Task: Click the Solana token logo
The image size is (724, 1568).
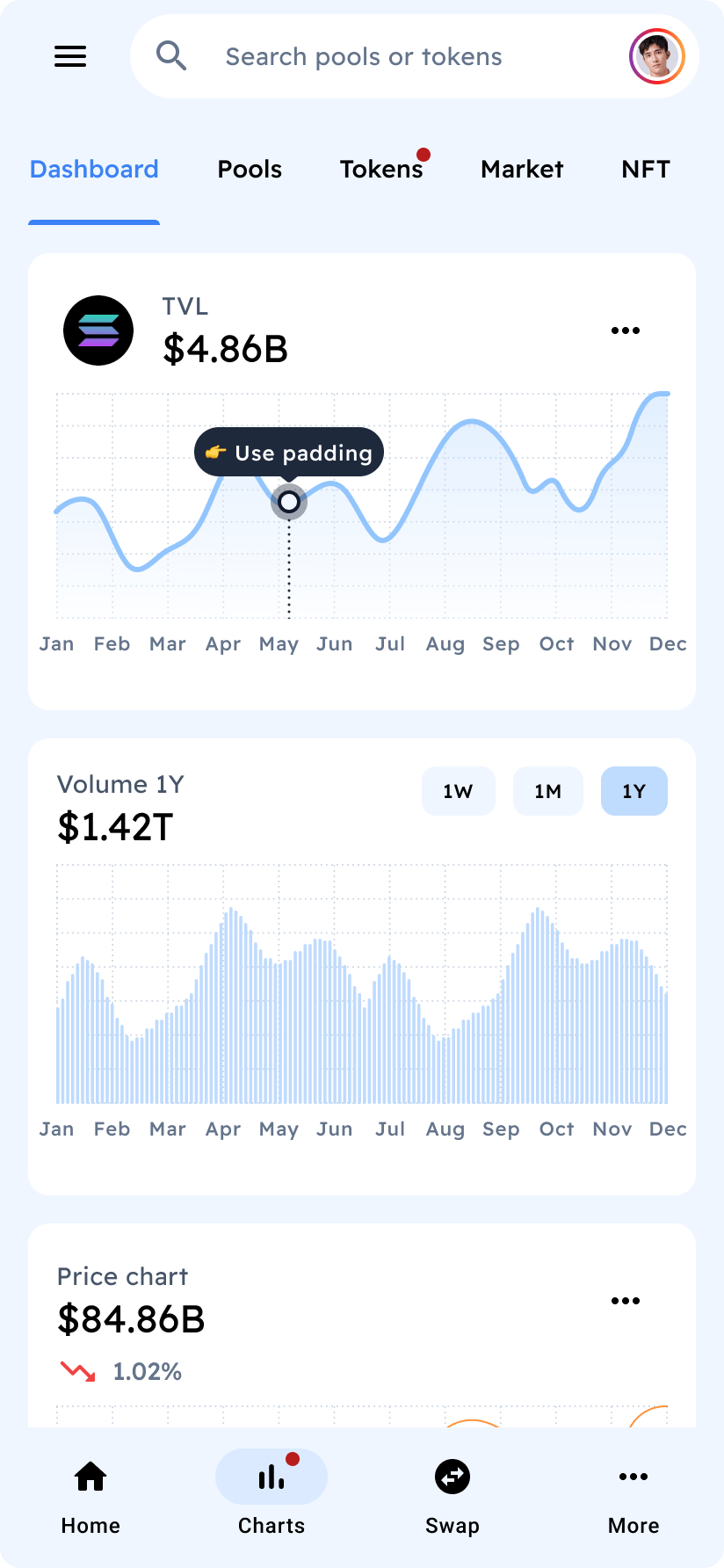Action: (x=98, y=330)
